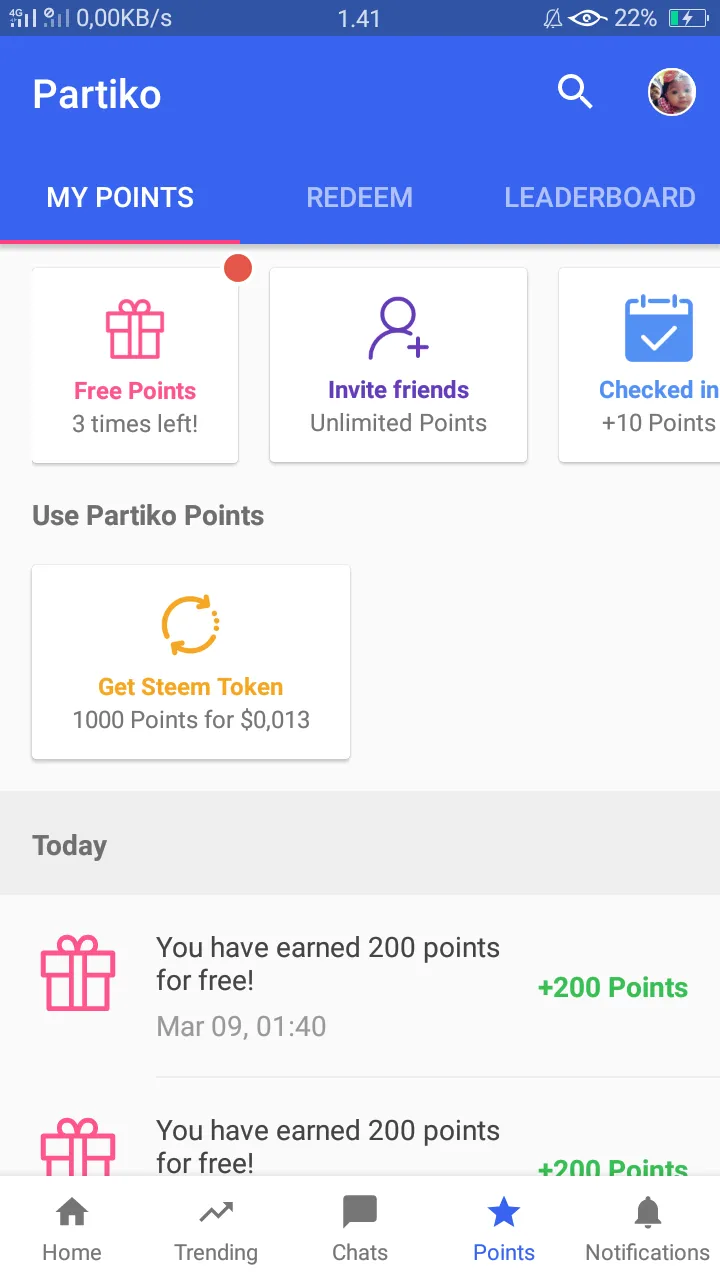The height and width of the screenshot is (1280, 720).
Task: Go to the Home tab
Action: [x=72, y=1229]
